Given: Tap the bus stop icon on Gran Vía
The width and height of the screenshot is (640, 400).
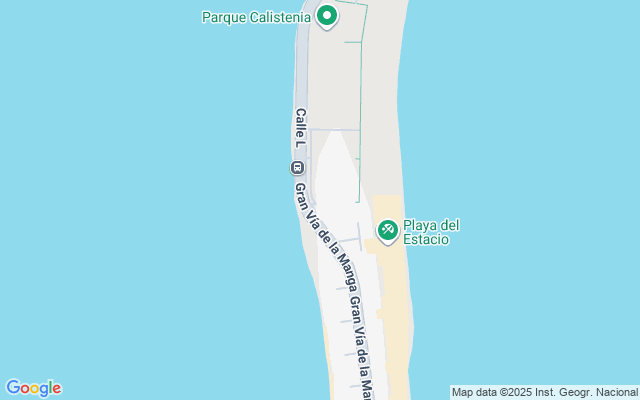Looking at the screenshot, I should pyautogui.click(x=296, y=167).
